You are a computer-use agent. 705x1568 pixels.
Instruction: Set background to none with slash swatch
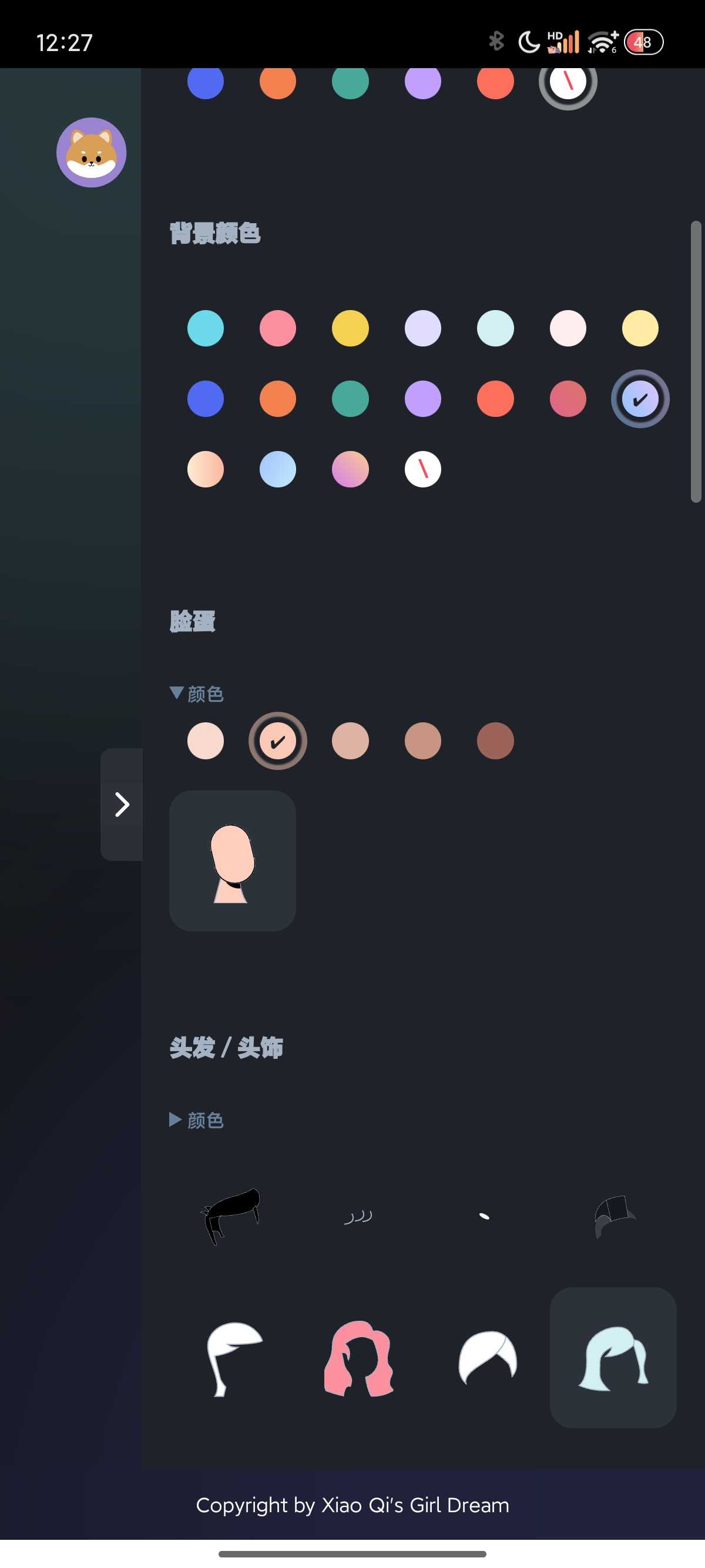[x=422, y=469]
